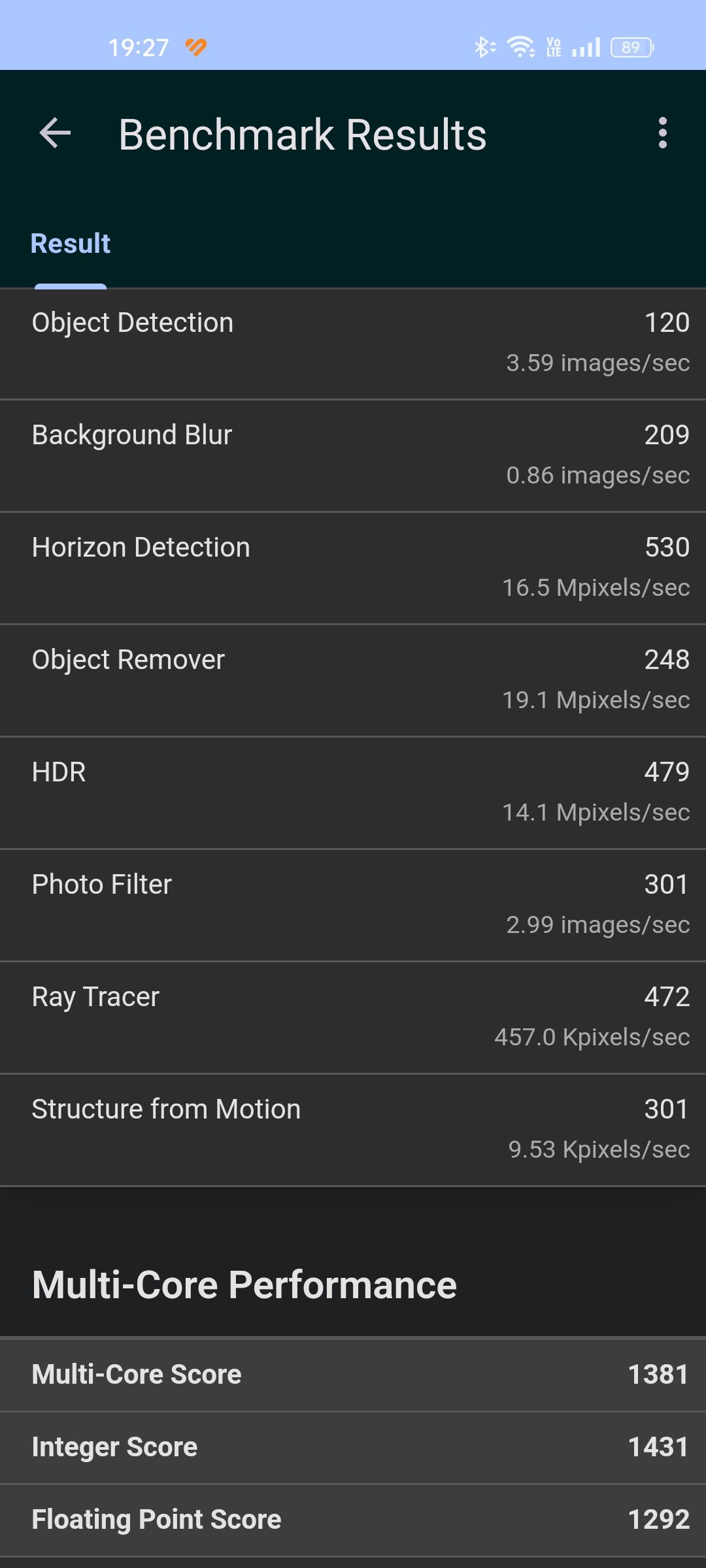Select the Result tab
The image size is (706, 1568).
point(71,244)
